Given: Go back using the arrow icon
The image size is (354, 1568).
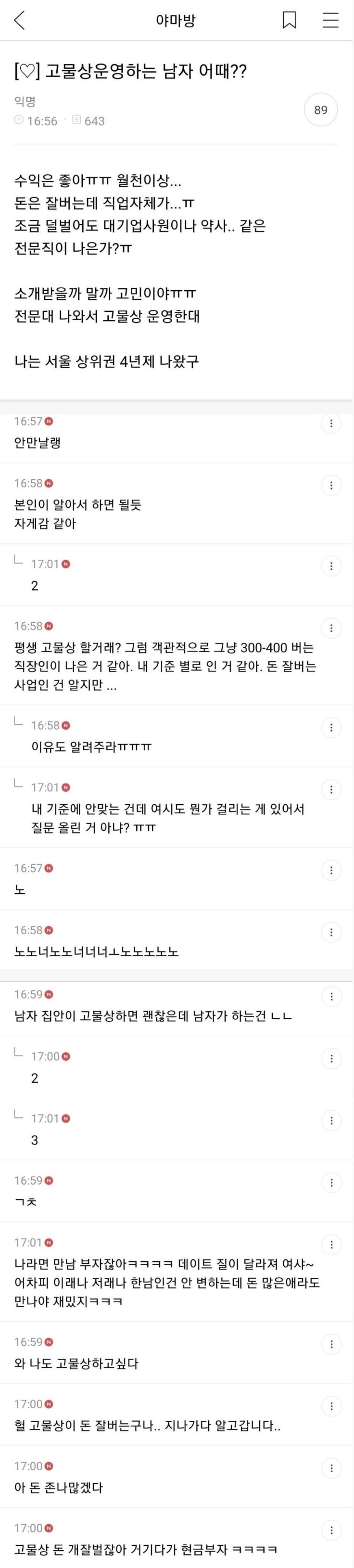Looking at the screenshot, I should (x=19, y=20).
